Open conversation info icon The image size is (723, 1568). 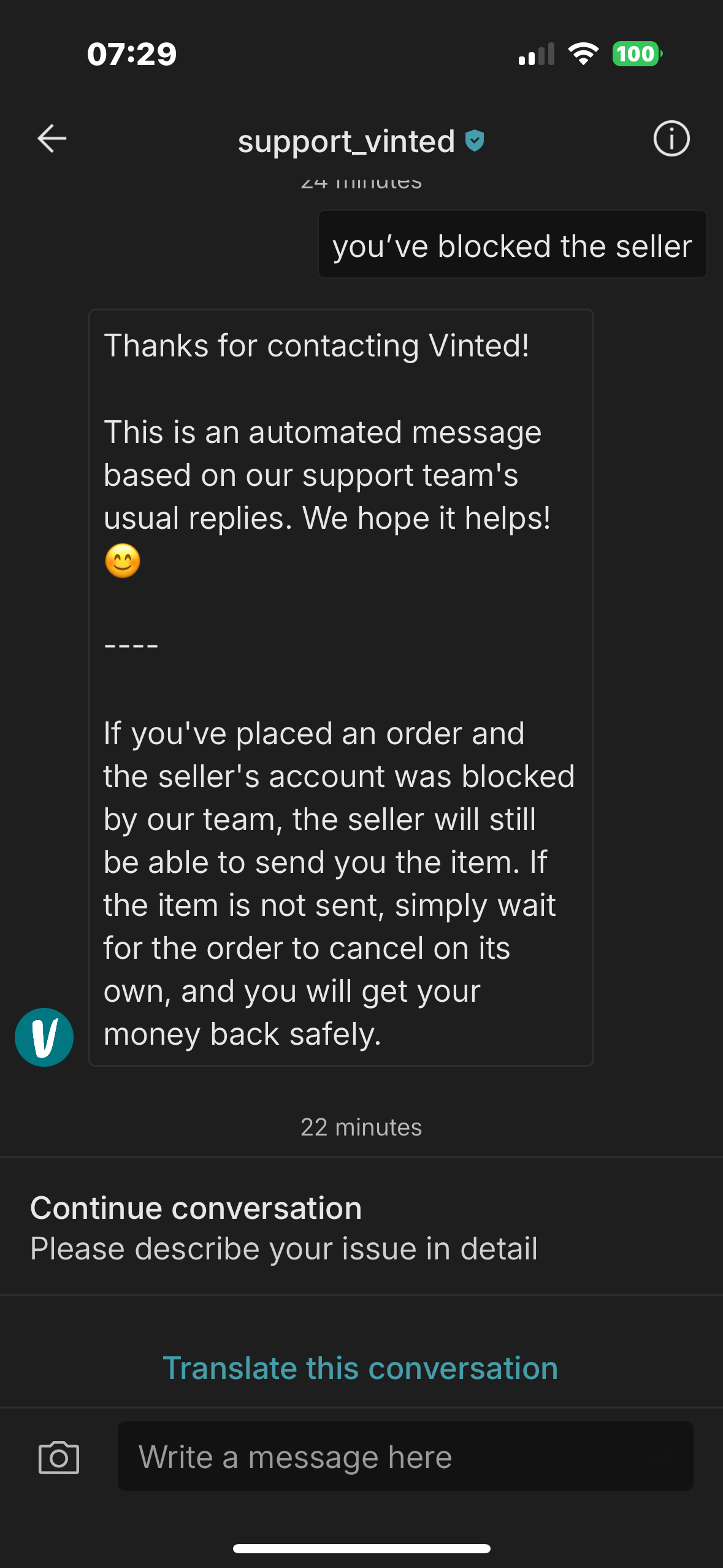click(671, 139)
